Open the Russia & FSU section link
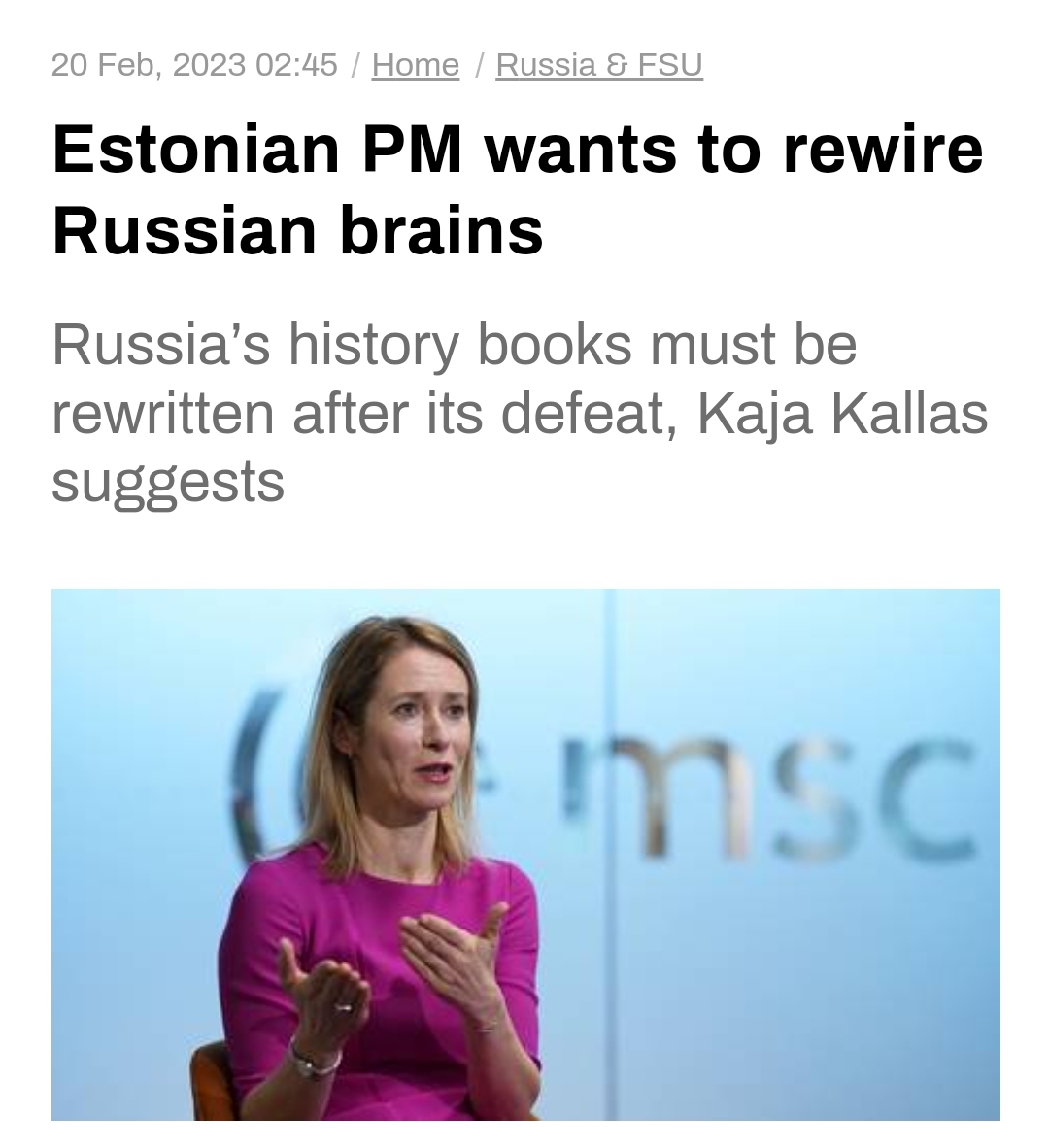1049x1148 pixels. tap(598, 65)
